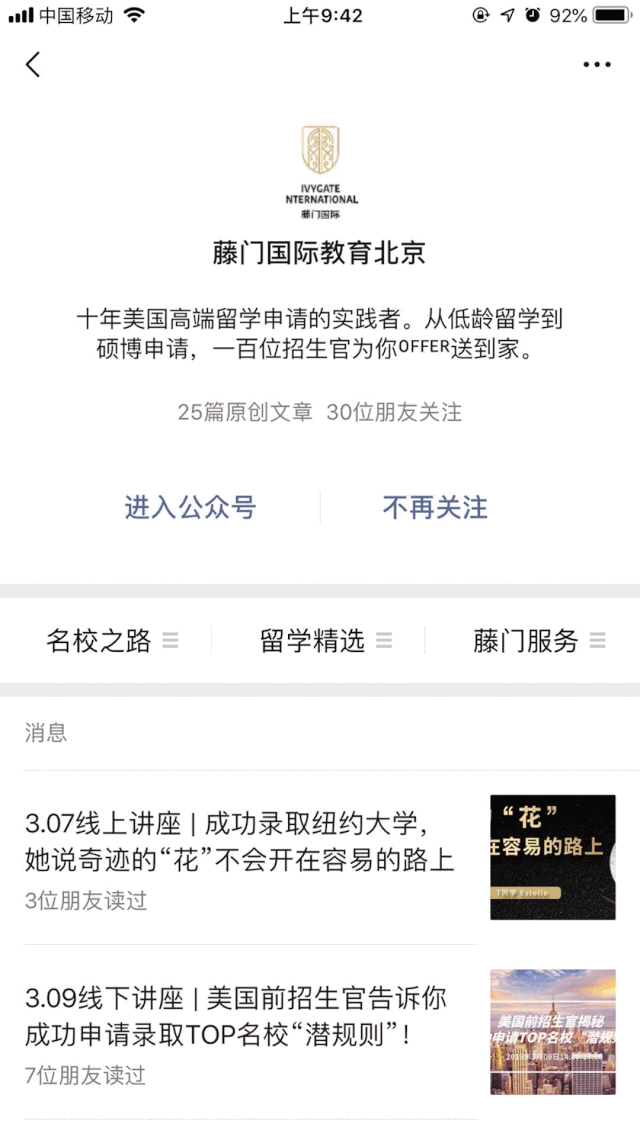Unfollow via 不再关注
640x1137 pixels.
click(x=435, y=507)
